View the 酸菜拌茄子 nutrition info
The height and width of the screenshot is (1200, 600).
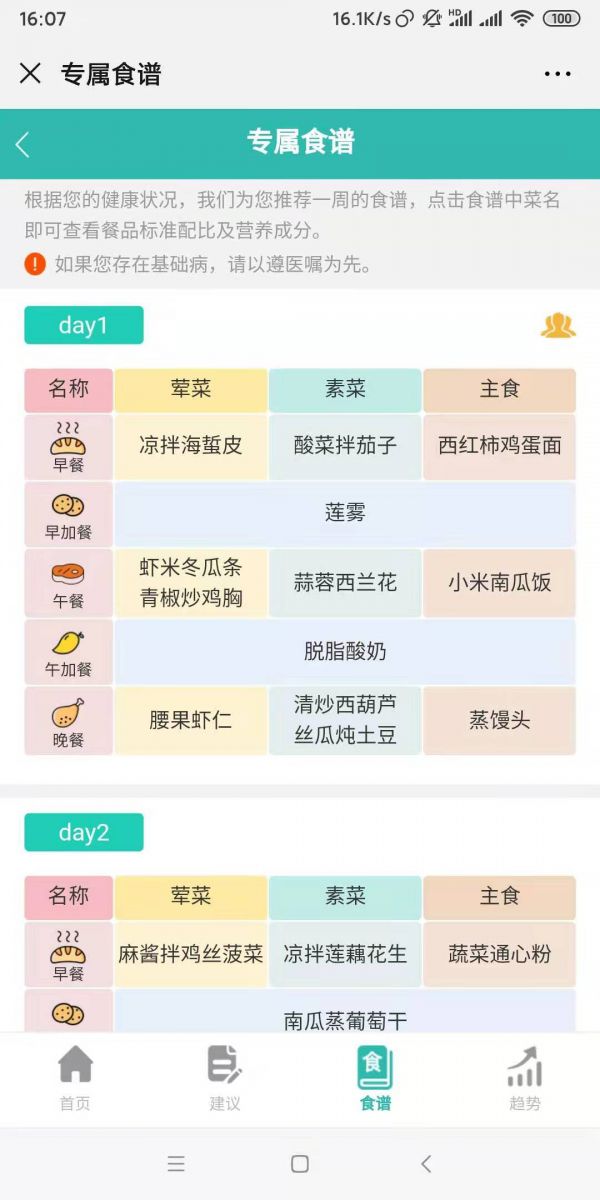click(x=345, y=446)
